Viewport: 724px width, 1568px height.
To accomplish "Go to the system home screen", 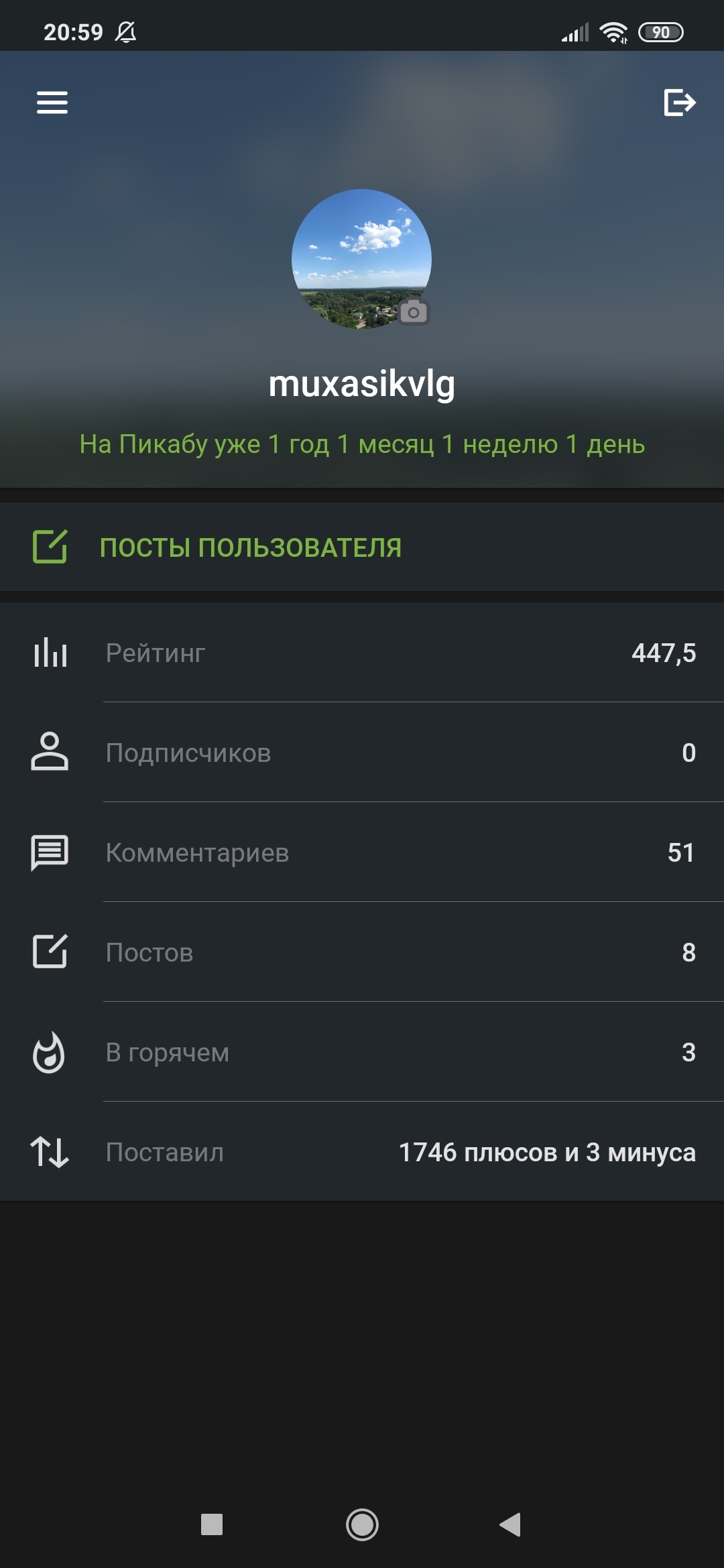I will pos(362,1524).
